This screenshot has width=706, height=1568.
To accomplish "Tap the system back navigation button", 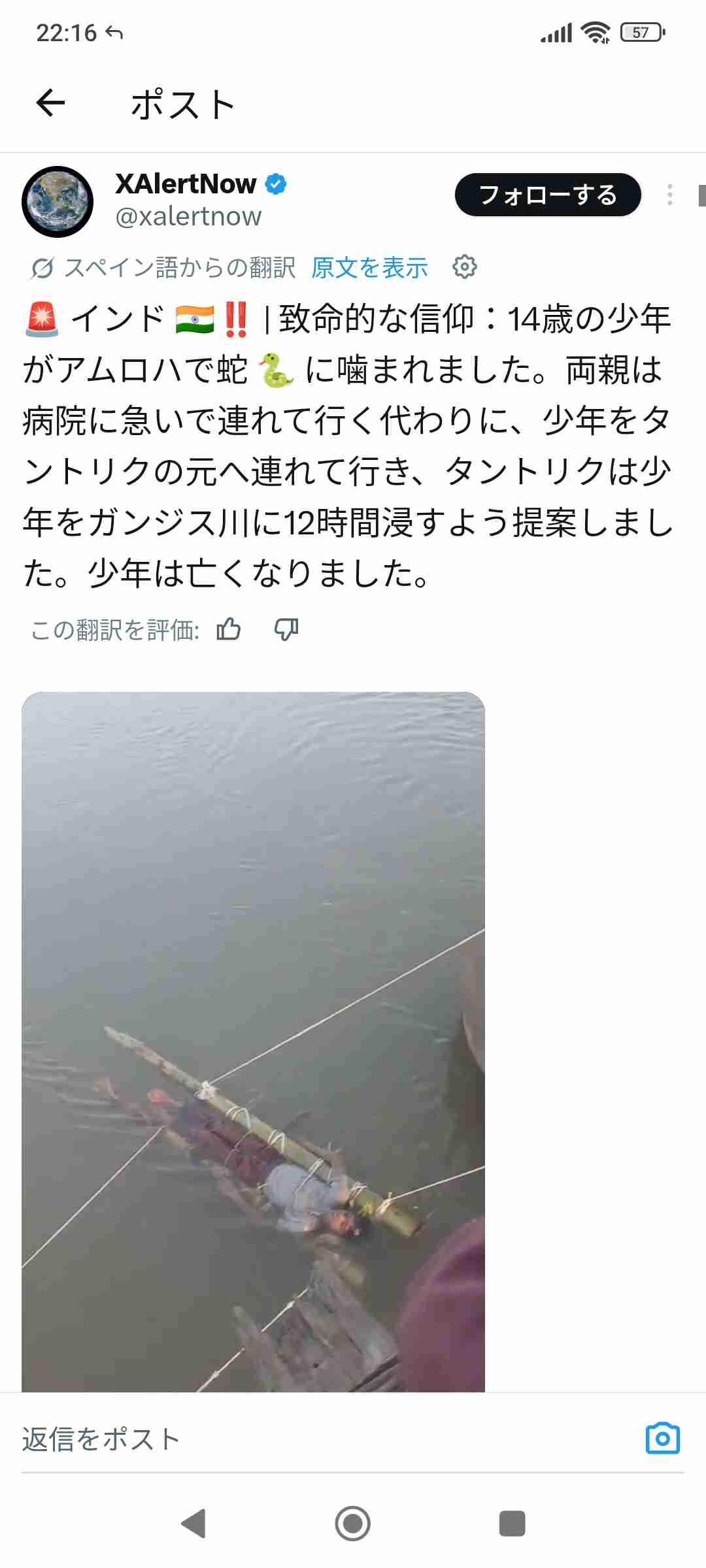I will coord(193,1524).
